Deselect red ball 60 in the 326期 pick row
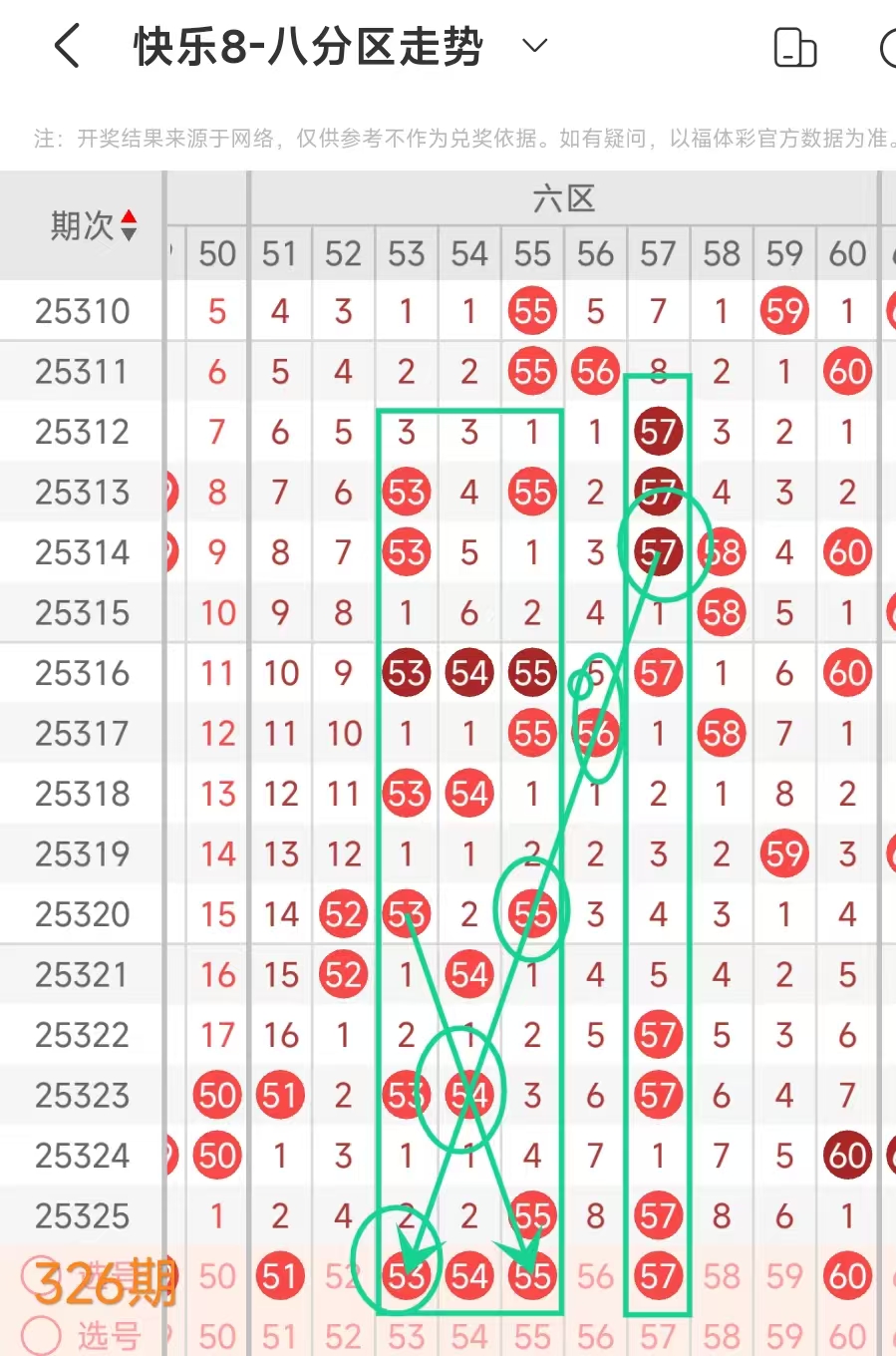 847,1276
